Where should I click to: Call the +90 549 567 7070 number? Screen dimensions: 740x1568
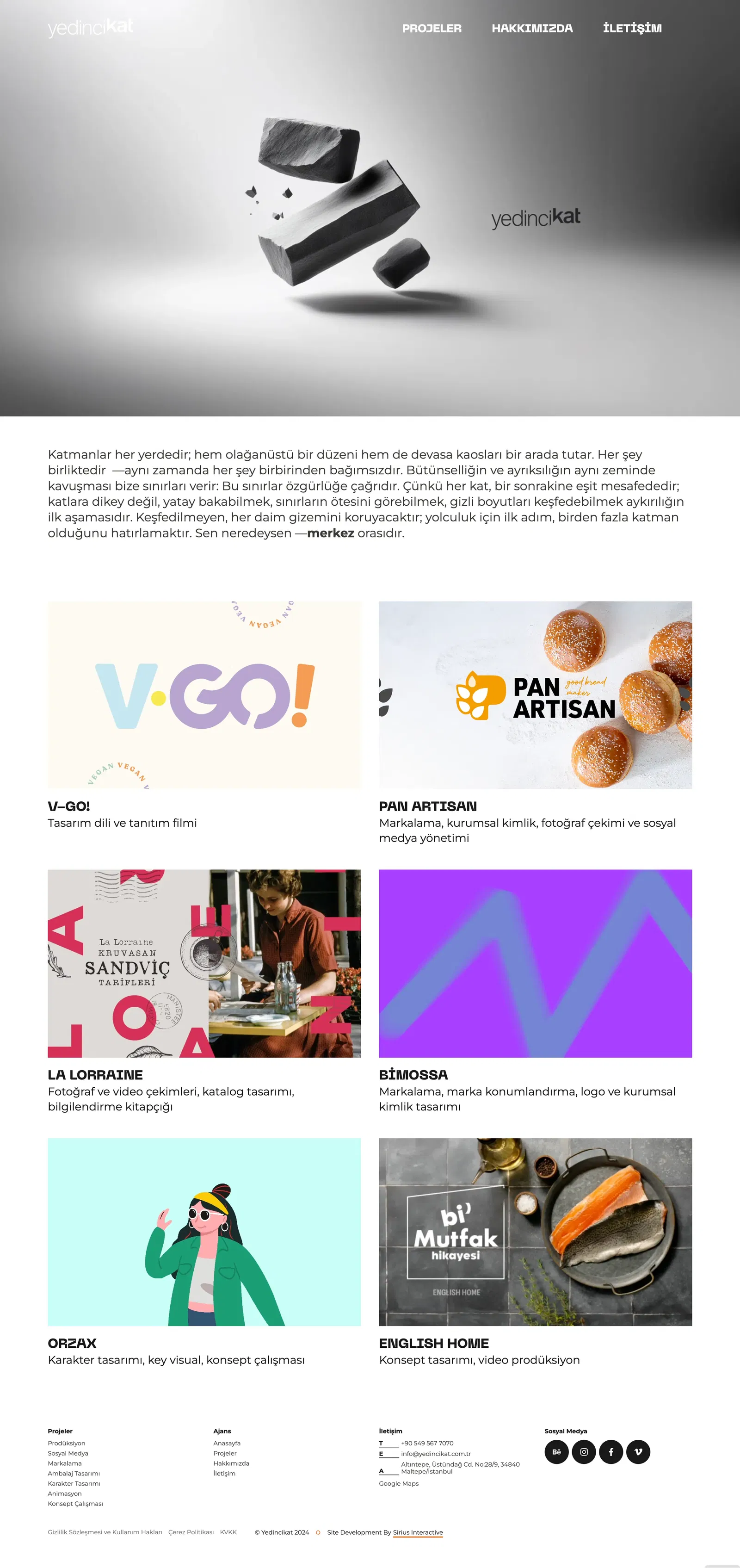[x=427, y=1443]
